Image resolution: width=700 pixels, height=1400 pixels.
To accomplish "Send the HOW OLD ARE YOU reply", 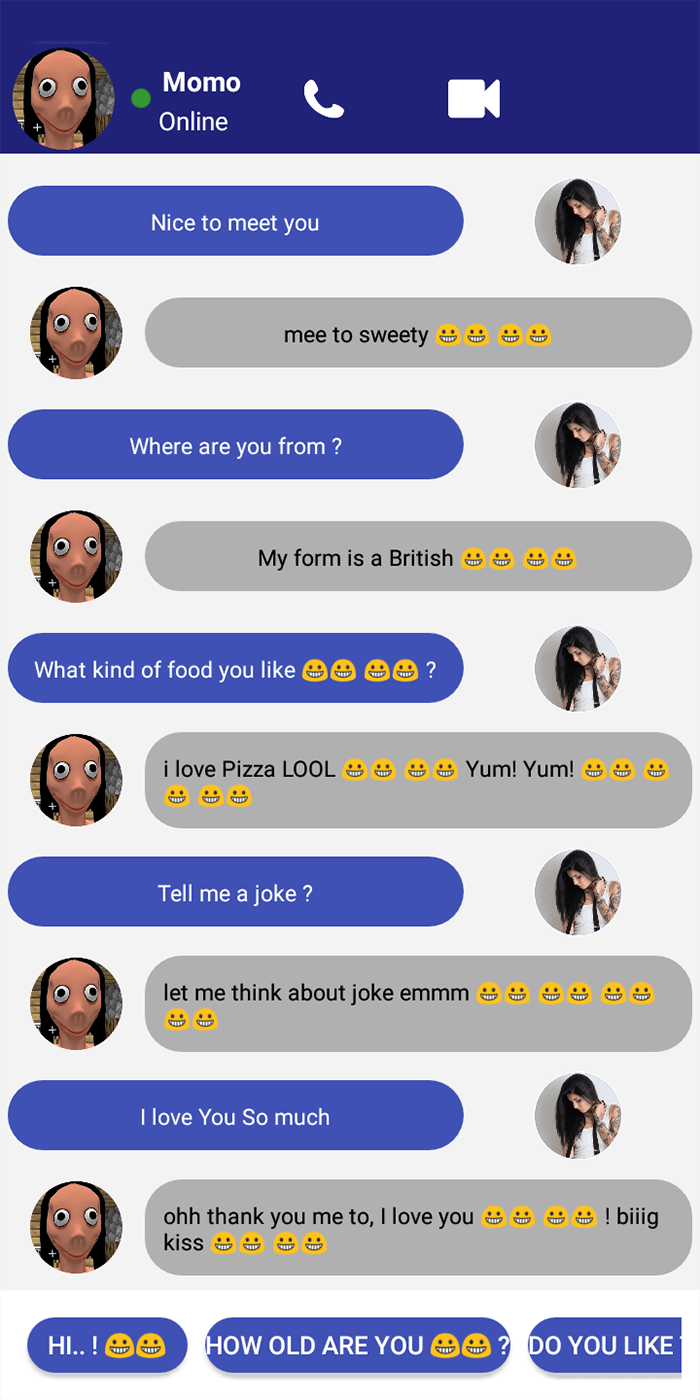I will click(358, 1345).
